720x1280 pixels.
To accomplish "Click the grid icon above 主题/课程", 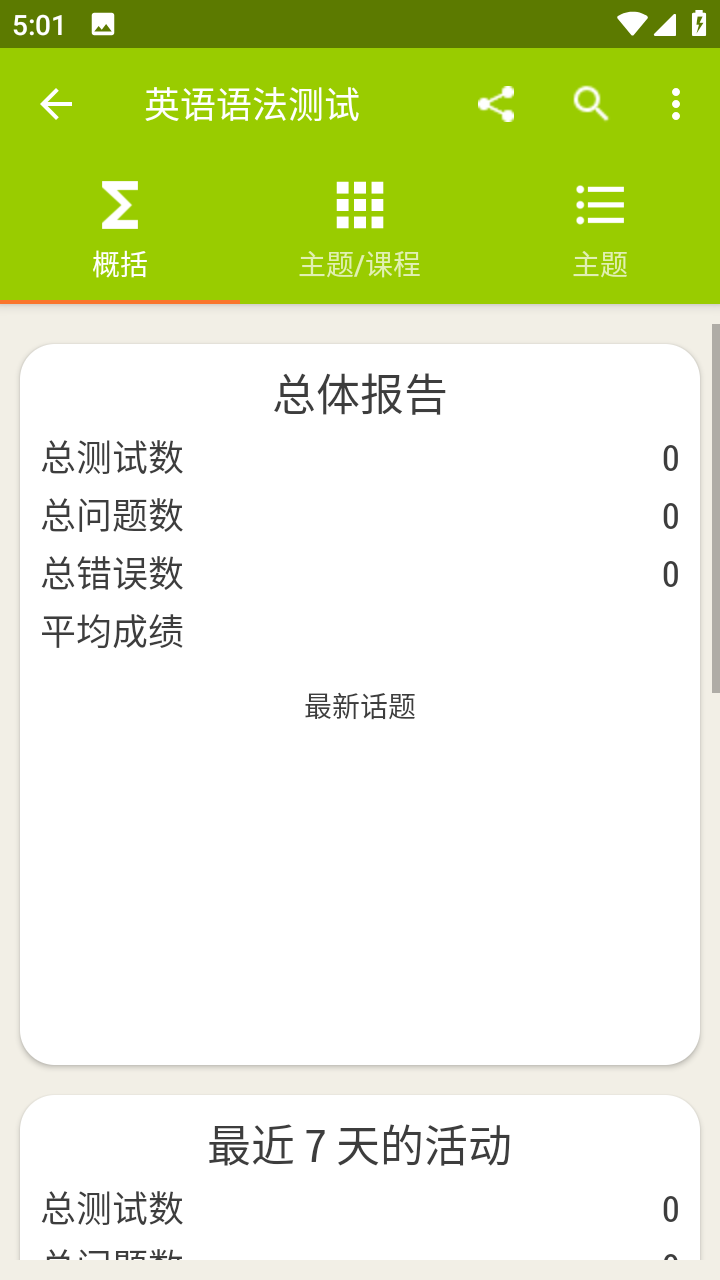I will [359, 203].
